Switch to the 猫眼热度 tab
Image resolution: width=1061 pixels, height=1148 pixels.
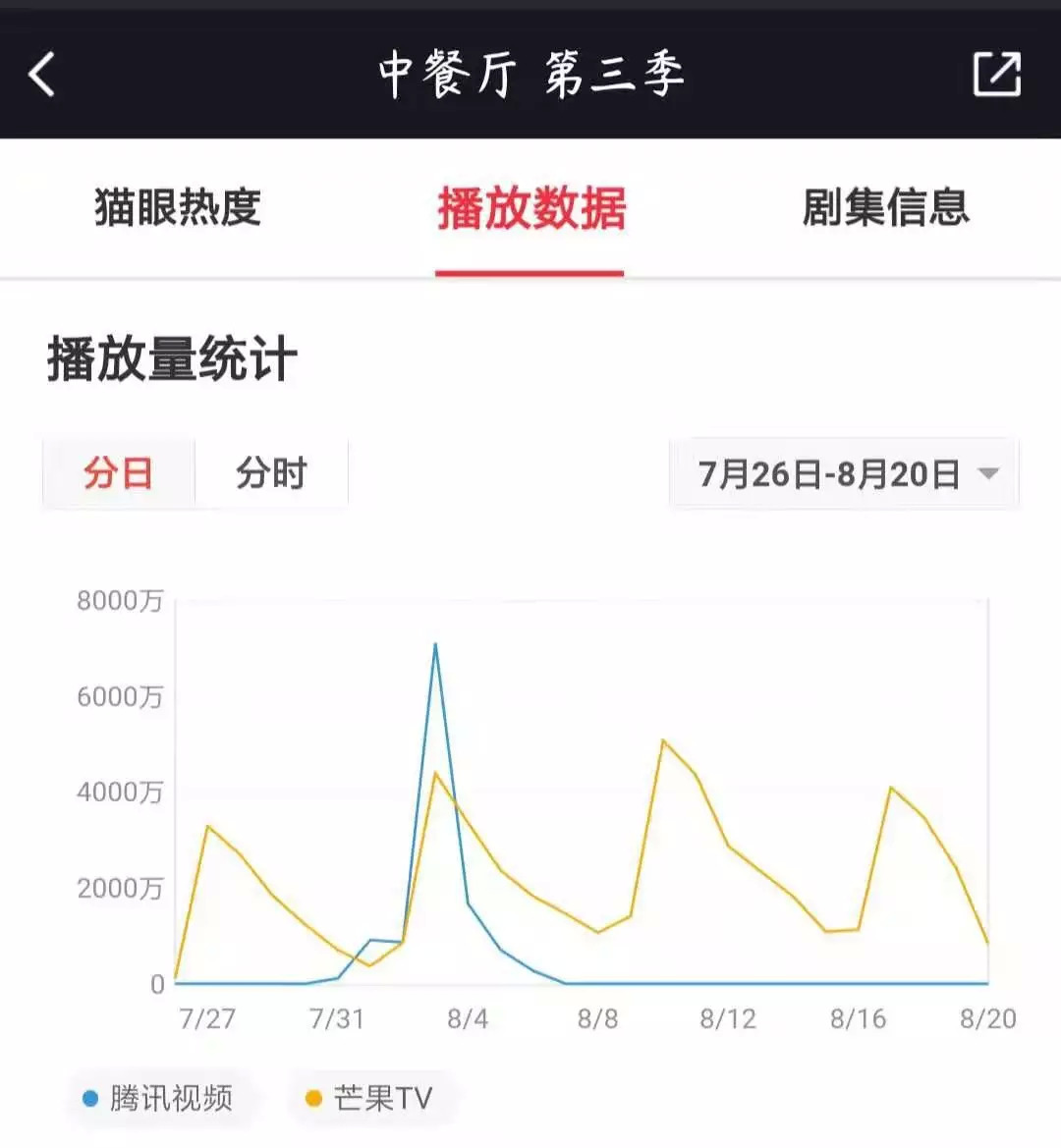click(x=178, y=208)
